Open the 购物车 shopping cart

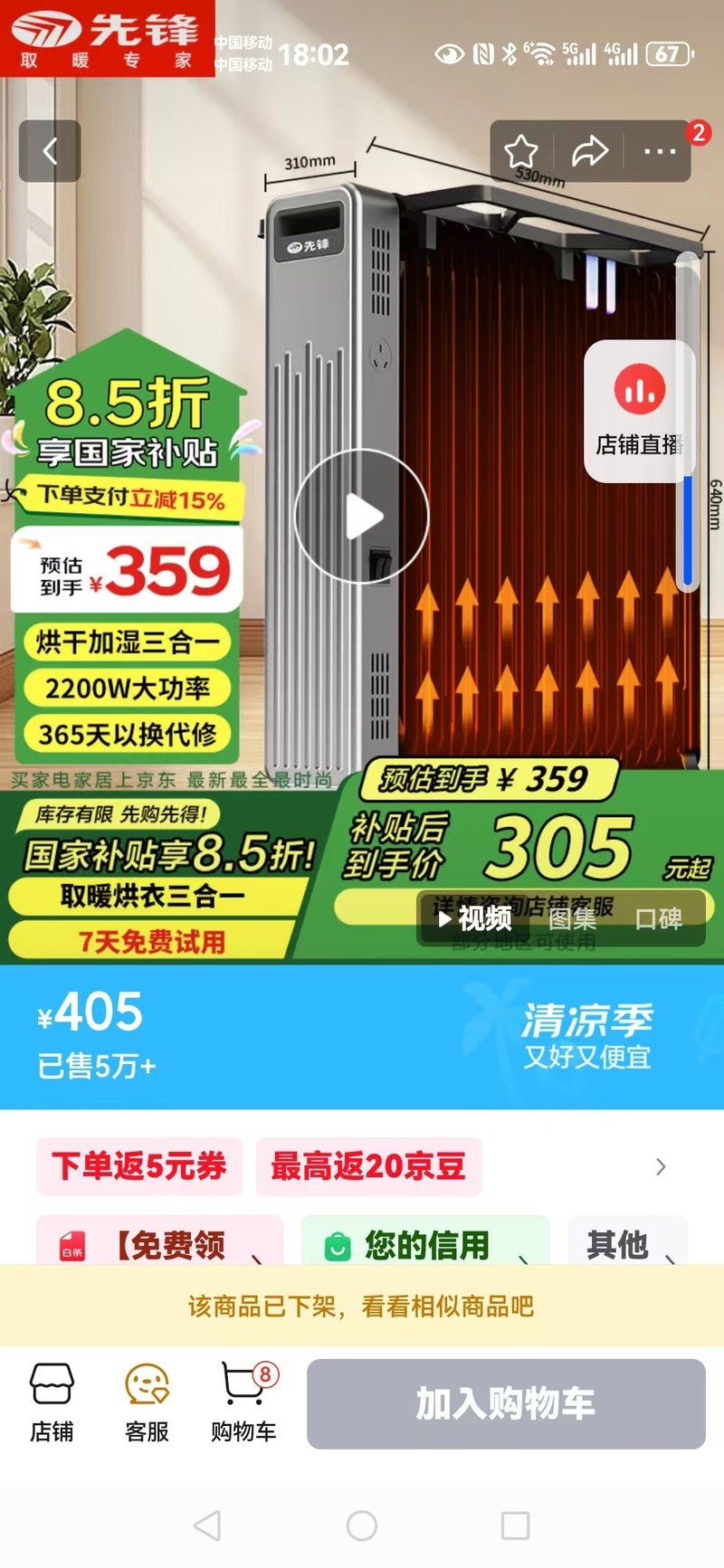click(243, 1403)
